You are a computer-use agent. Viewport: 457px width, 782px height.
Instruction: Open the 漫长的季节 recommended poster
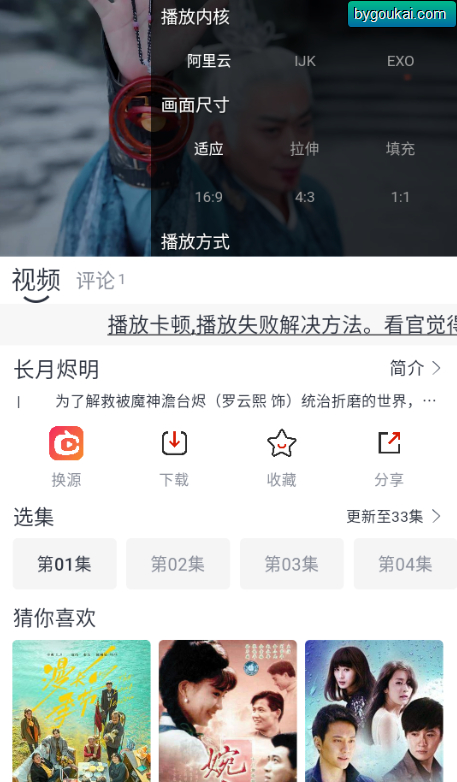coord(81,711)
